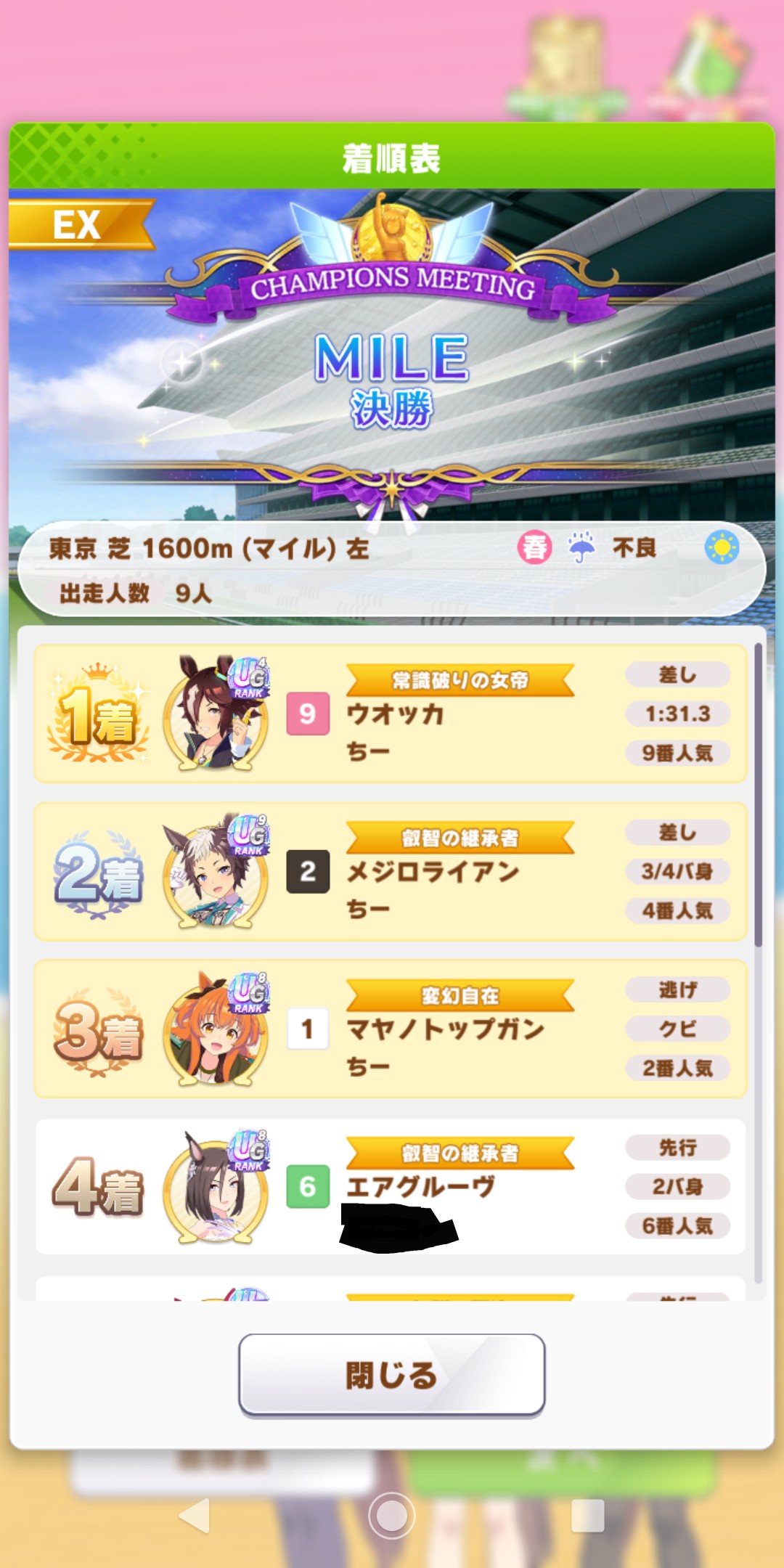Open 1st place ウオッカ result row
The width and height of the screenshot is (784, 1568).
pos(391,714)
